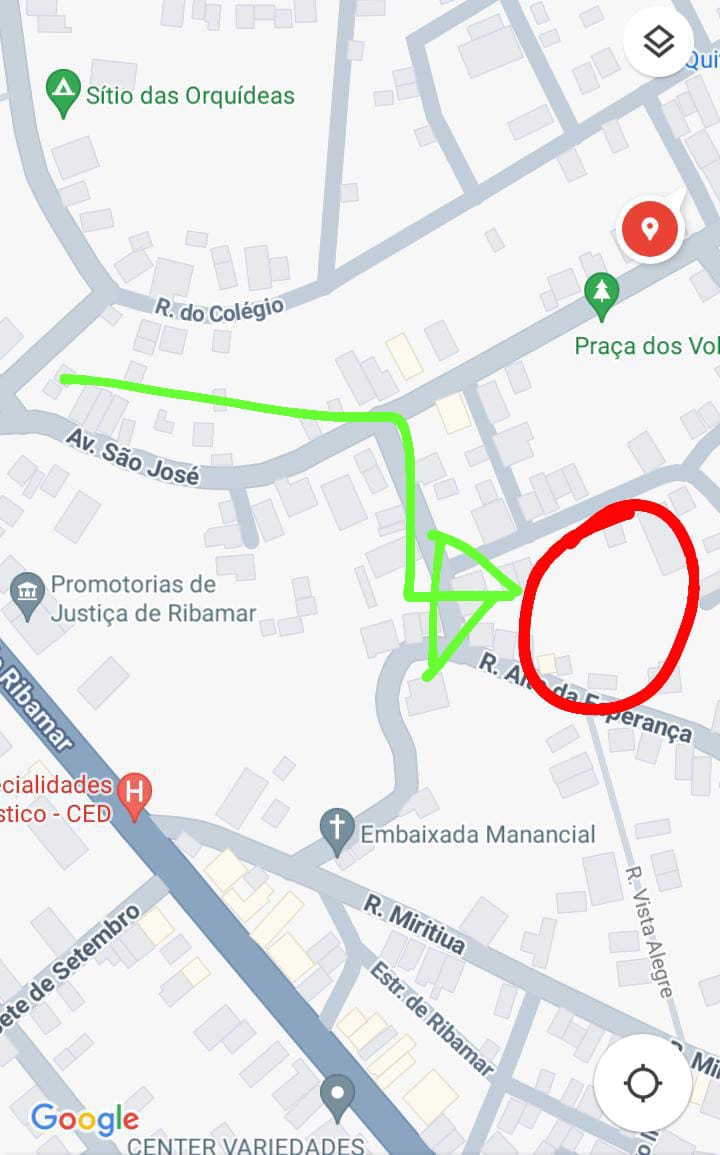
Task: Select the CED hospital marker
Action: 134,794
